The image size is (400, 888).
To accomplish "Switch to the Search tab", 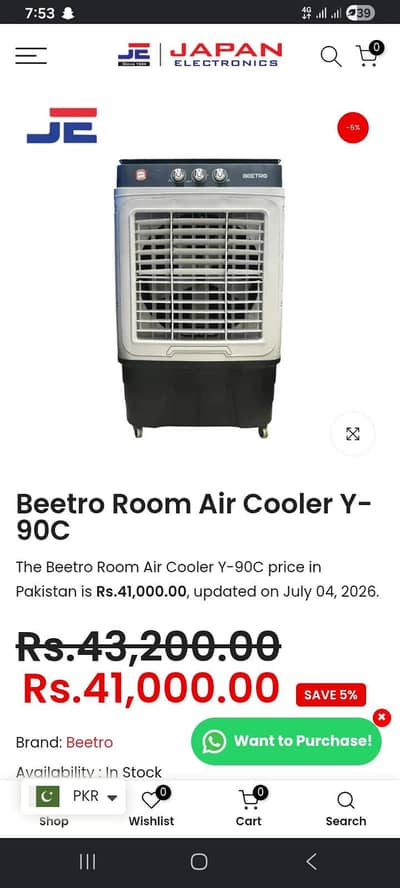I will (x=346, y=809).
